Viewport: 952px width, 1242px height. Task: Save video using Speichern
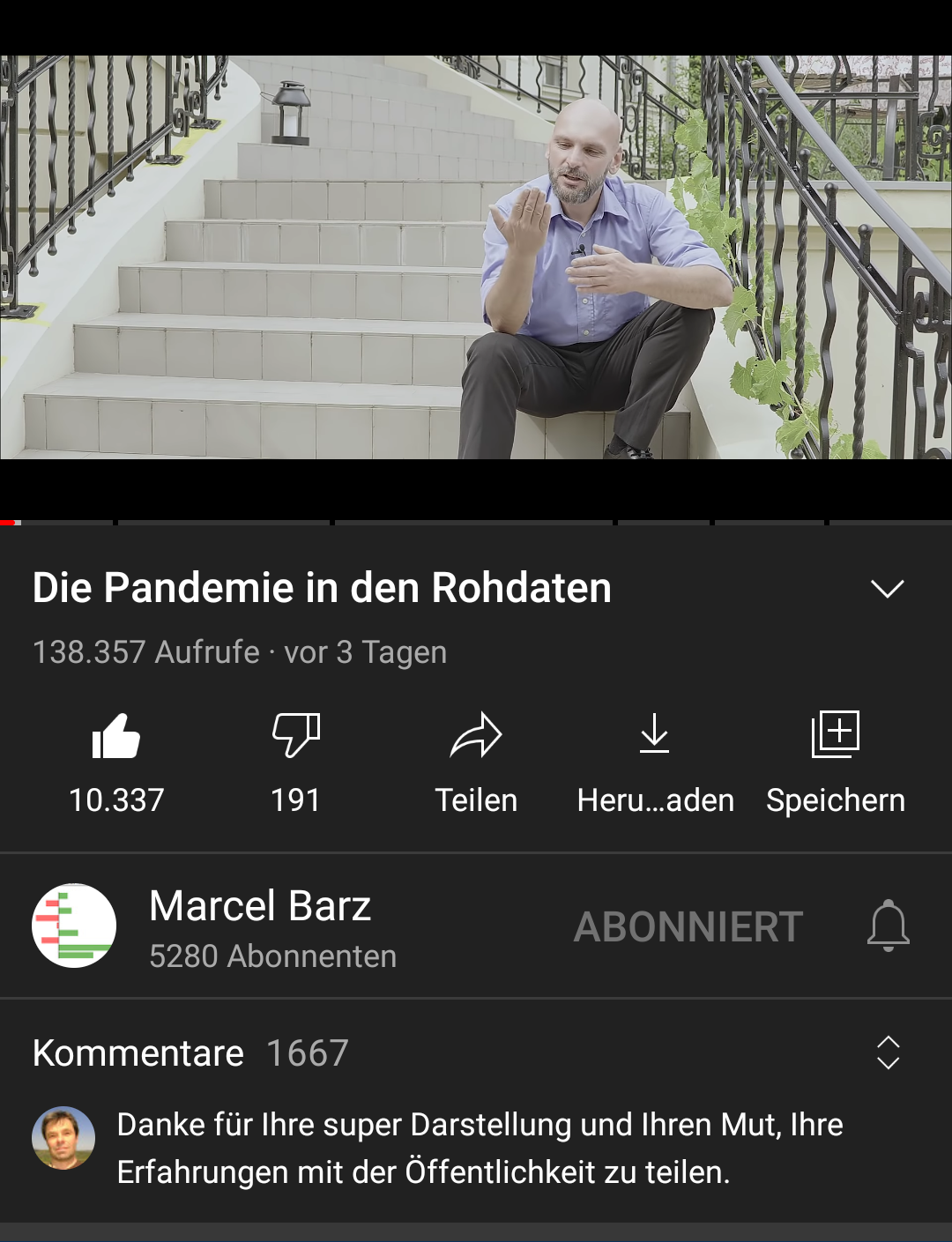[835, 737]
